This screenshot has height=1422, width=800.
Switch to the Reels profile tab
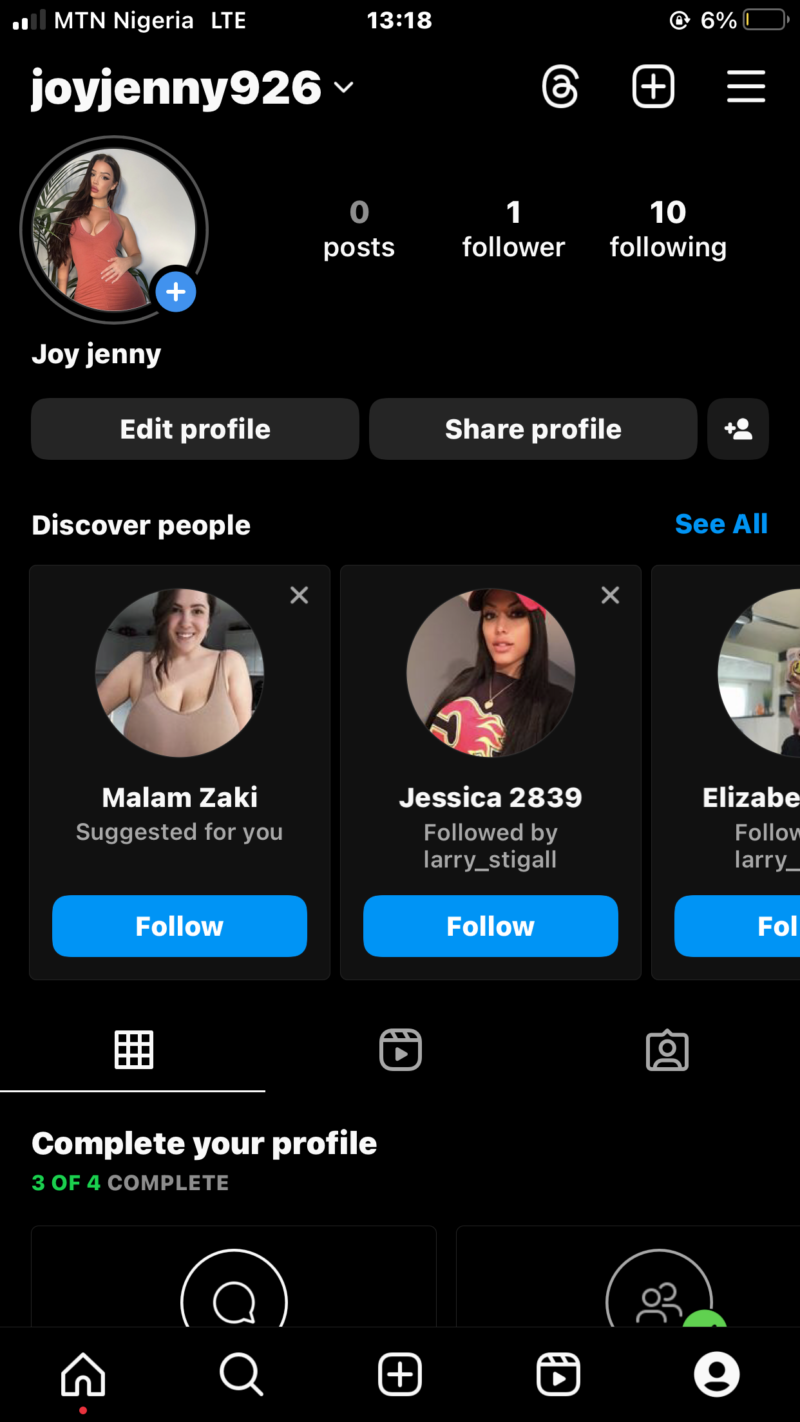click(x=400, y=1050)
